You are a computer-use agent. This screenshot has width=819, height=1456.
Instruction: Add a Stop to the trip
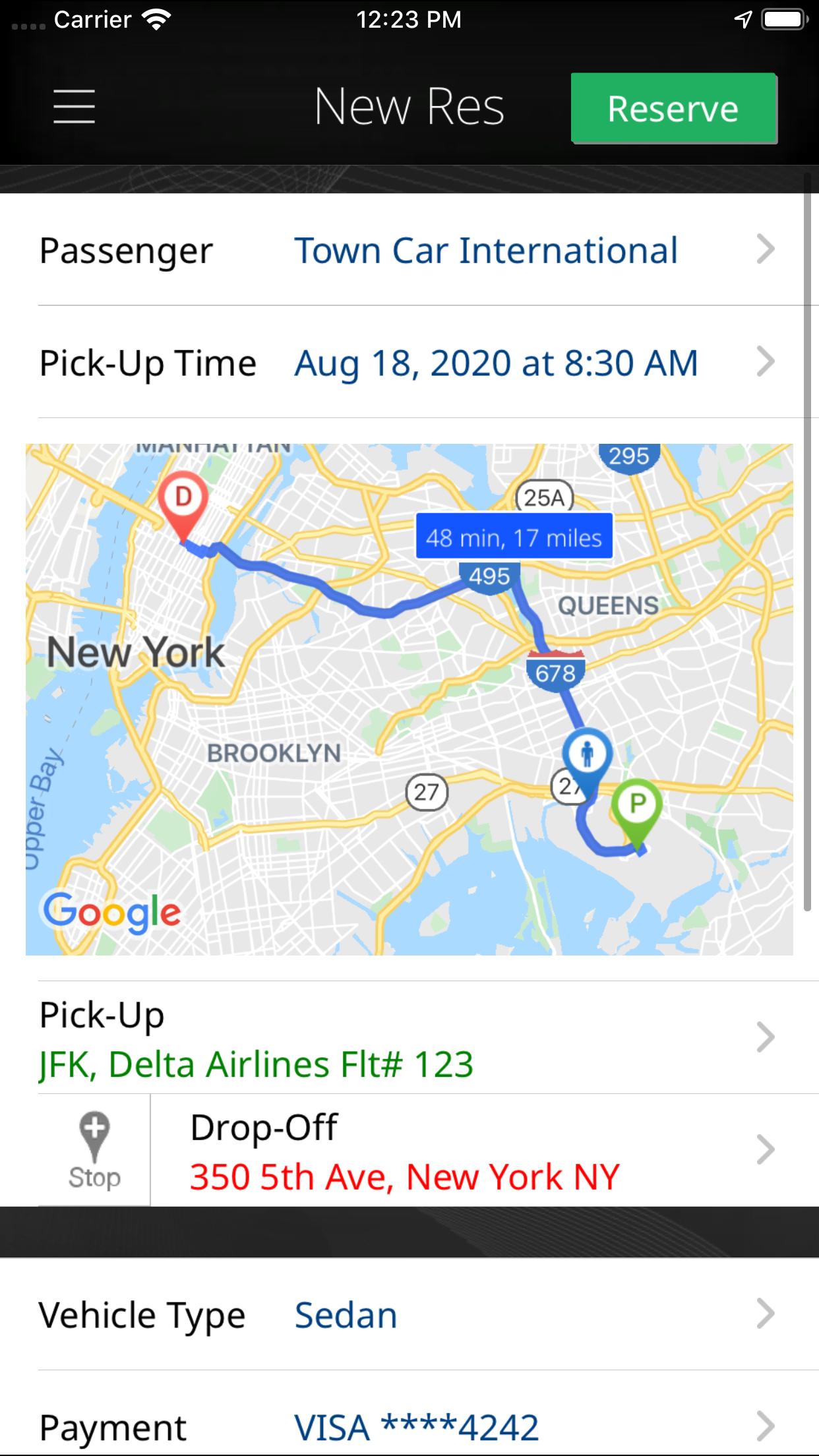[94, 1150]
